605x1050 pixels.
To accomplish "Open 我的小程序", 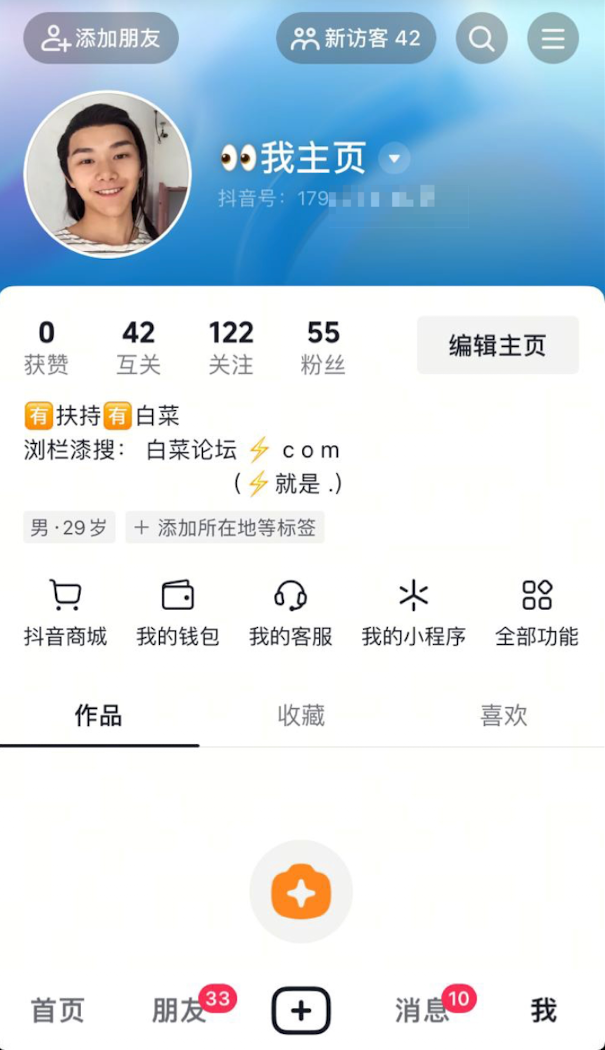I will coord(413,613).
